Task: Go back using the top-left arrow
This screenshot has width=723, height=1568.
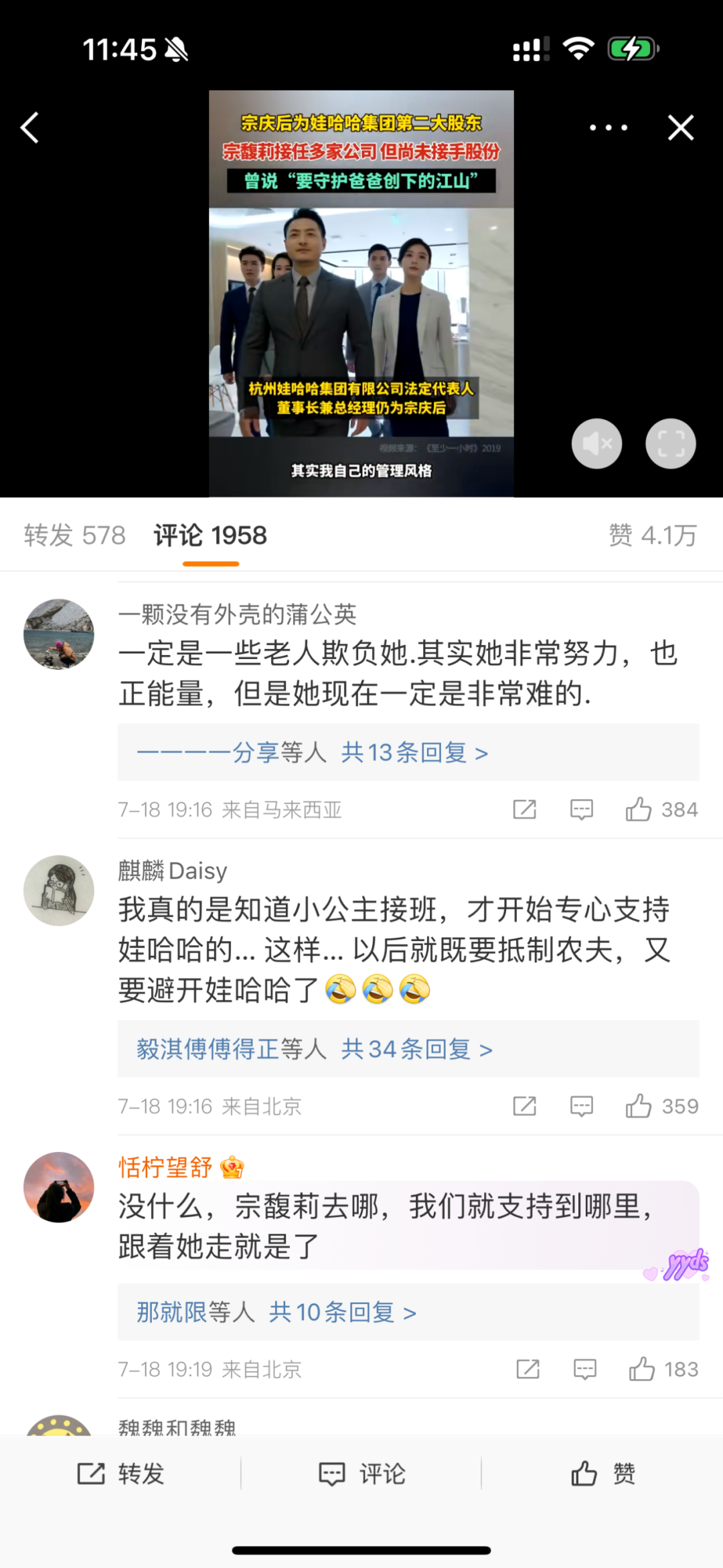Action: coord(30,127)
